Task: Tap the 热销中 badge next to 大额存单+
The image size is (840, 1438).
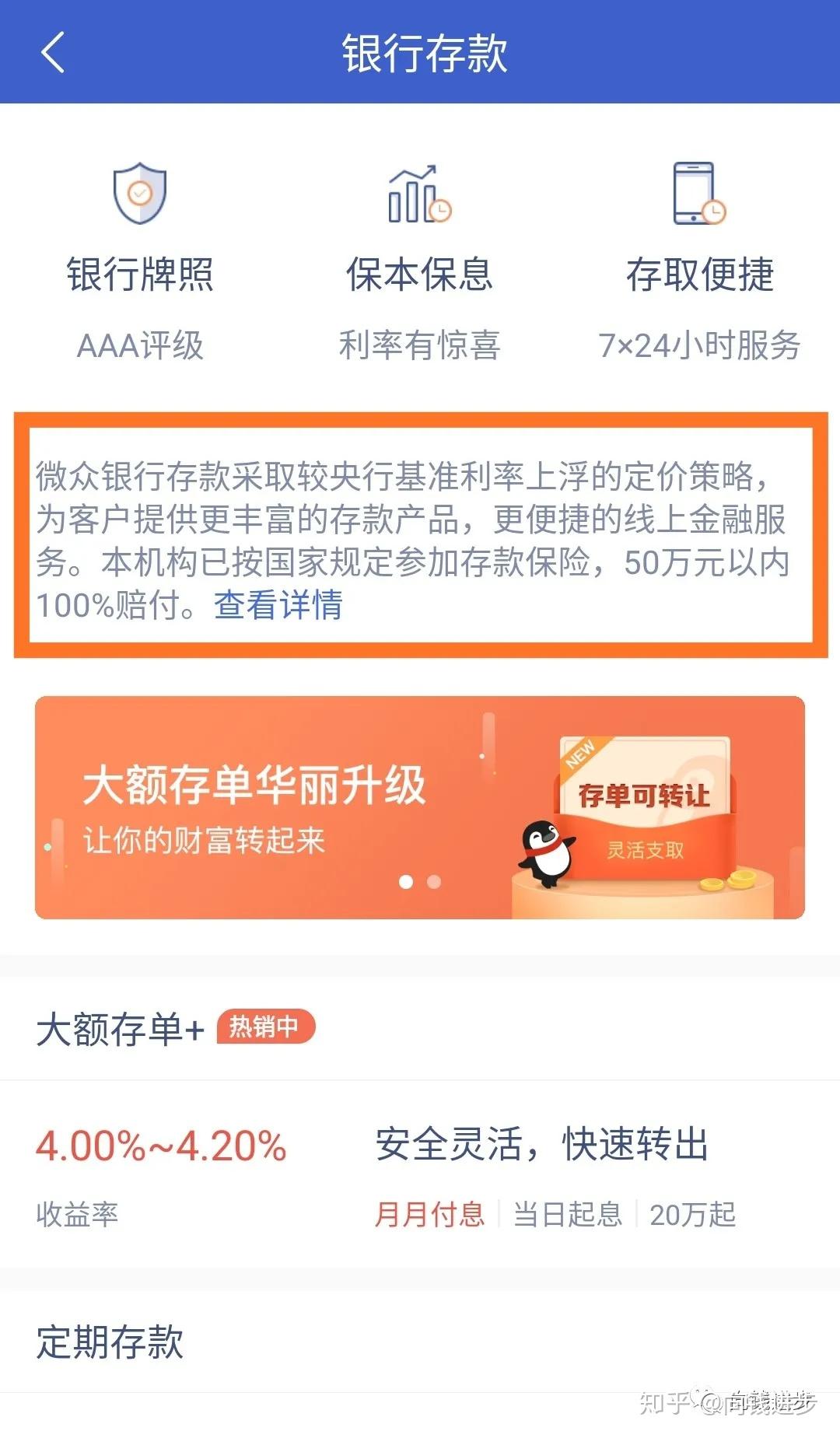Action: [264, 1027]
